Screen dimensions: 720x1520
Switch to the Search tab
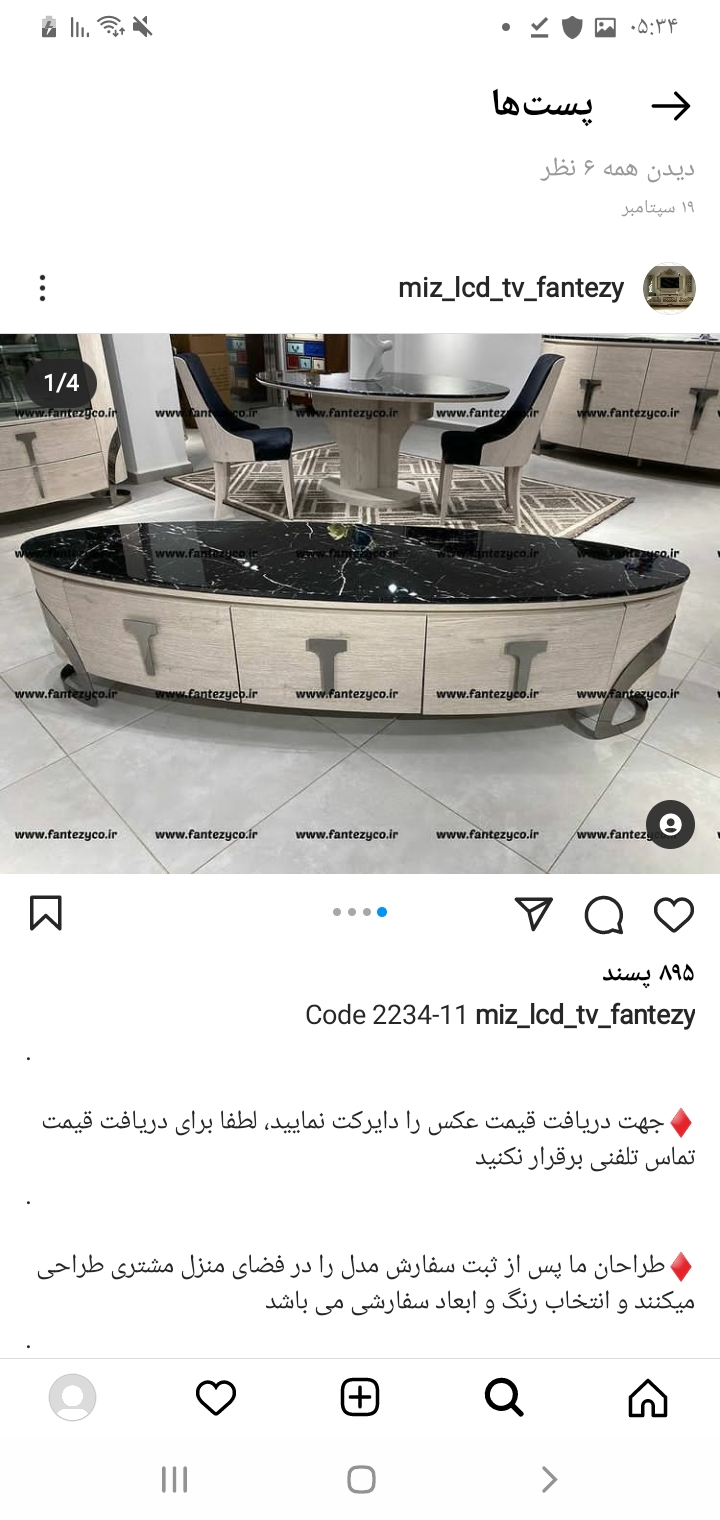[x=504, y=1397]
